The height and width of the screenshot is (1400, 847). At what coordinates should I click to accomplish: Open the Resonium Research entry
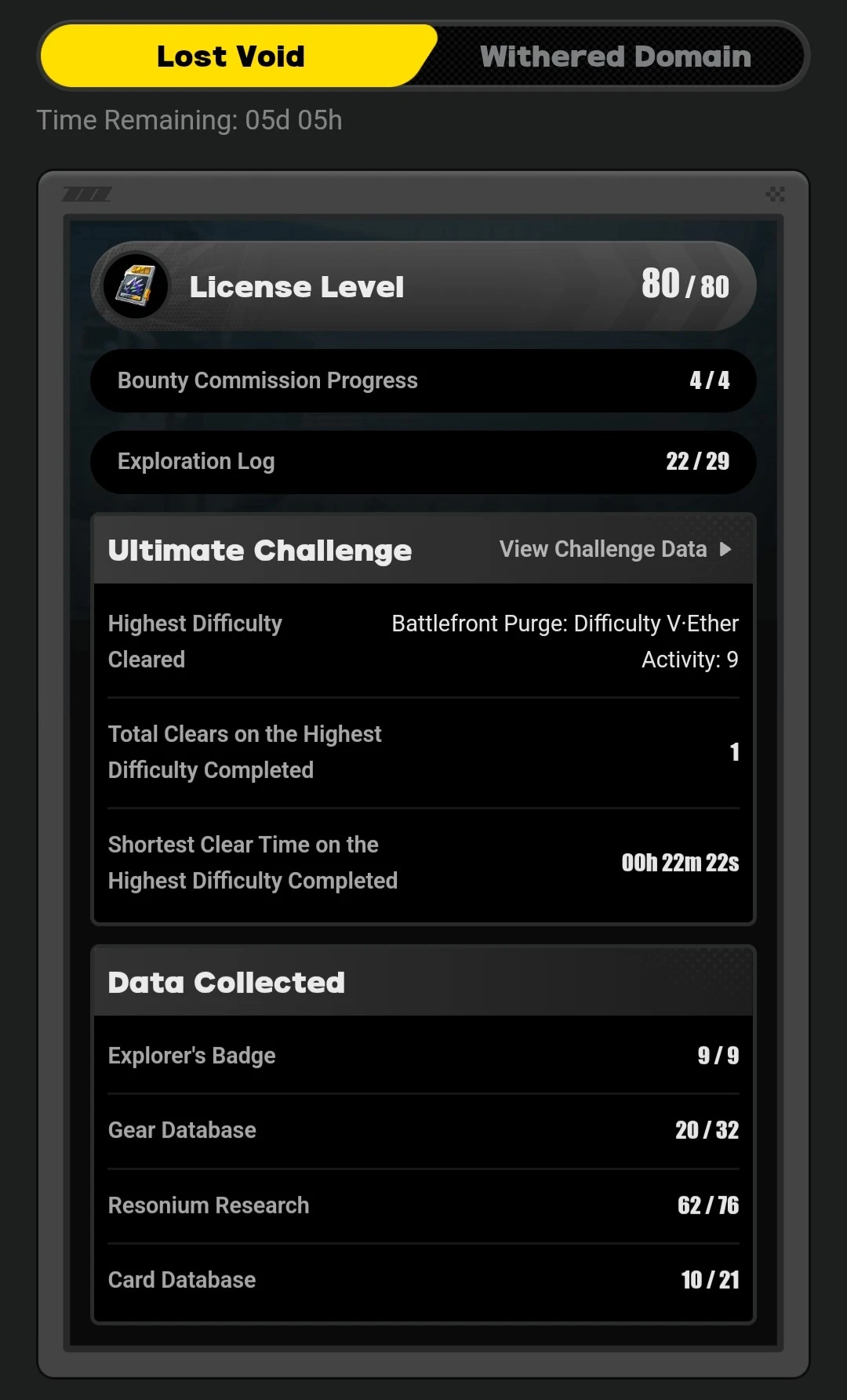[423, 1205]
